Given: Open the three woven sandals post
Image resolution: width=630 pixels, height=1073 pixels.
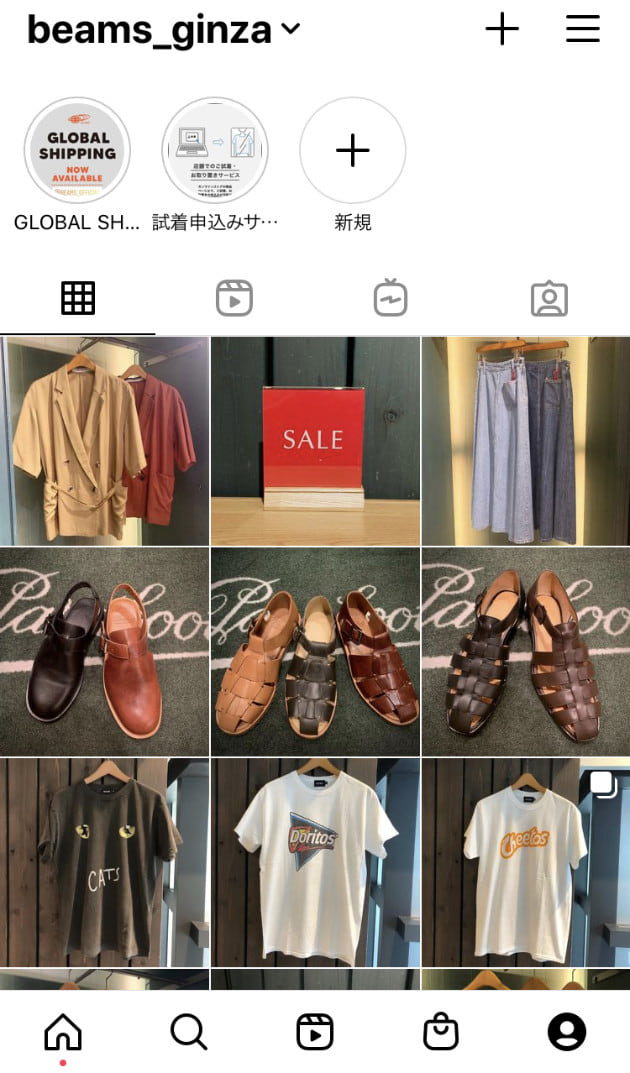Looking at the screenshot, I should pos(315,652).
